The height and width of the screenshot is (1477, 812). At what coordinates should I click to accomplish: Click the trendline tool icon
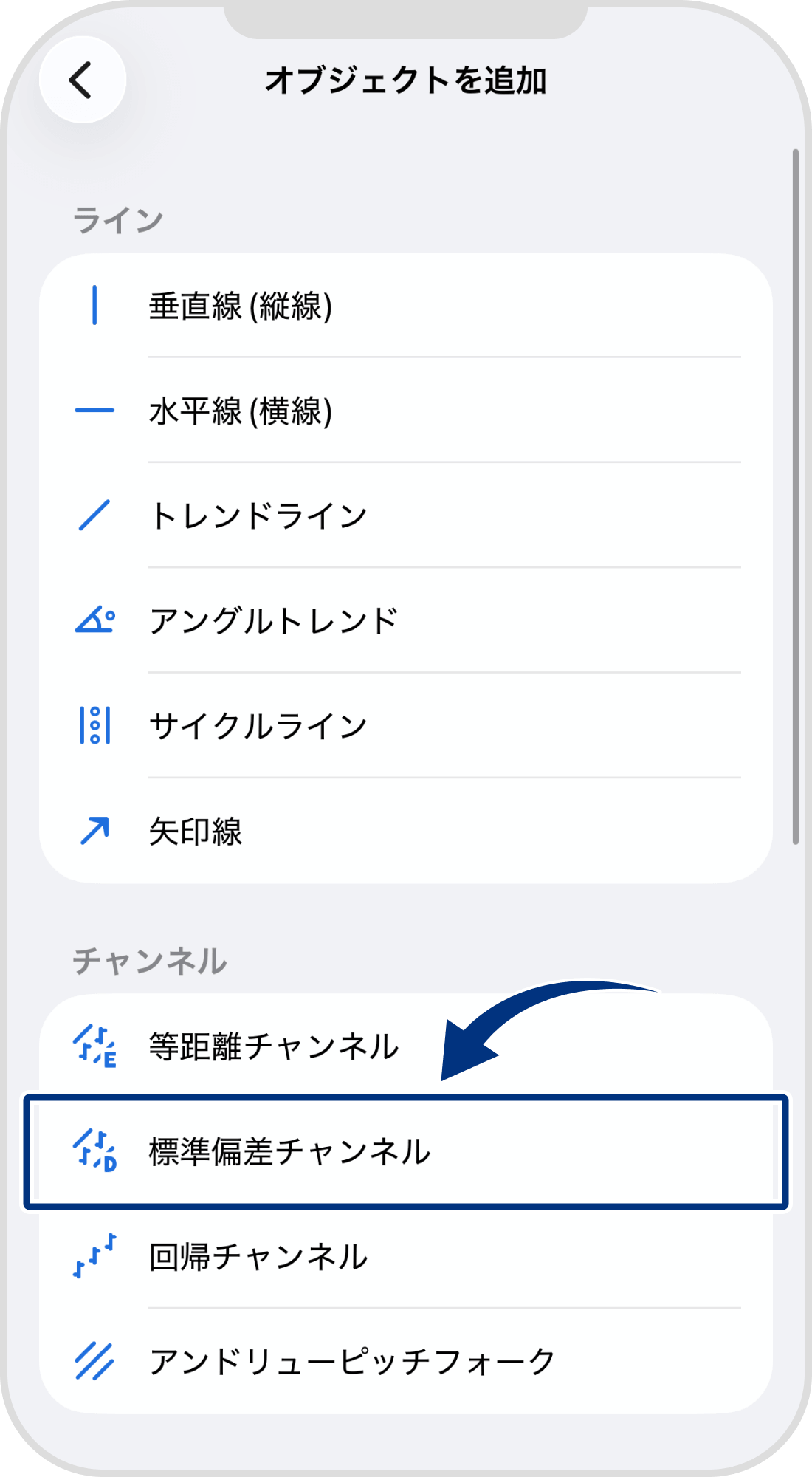[93, 515]
